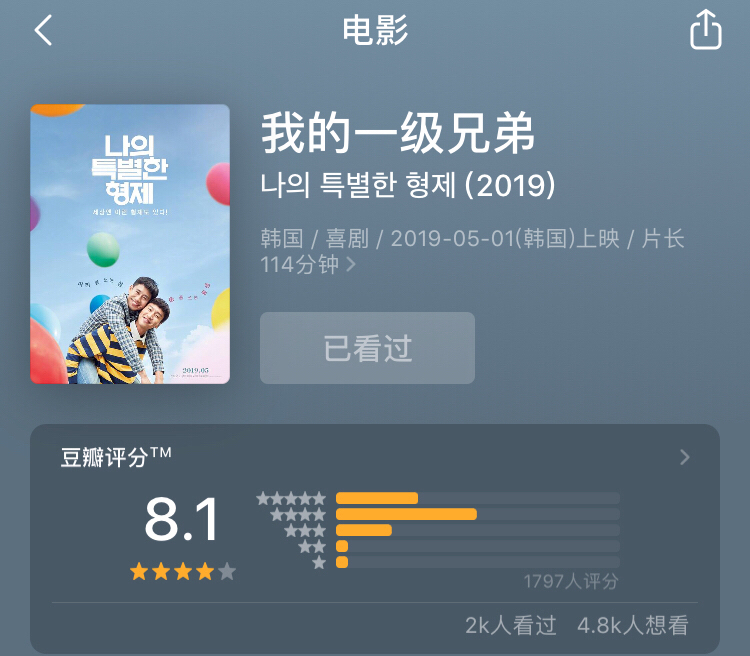The height and width of the screenshot is (656, 750).
Task: Tap the 已看过 button
Action: pos(367,348)
